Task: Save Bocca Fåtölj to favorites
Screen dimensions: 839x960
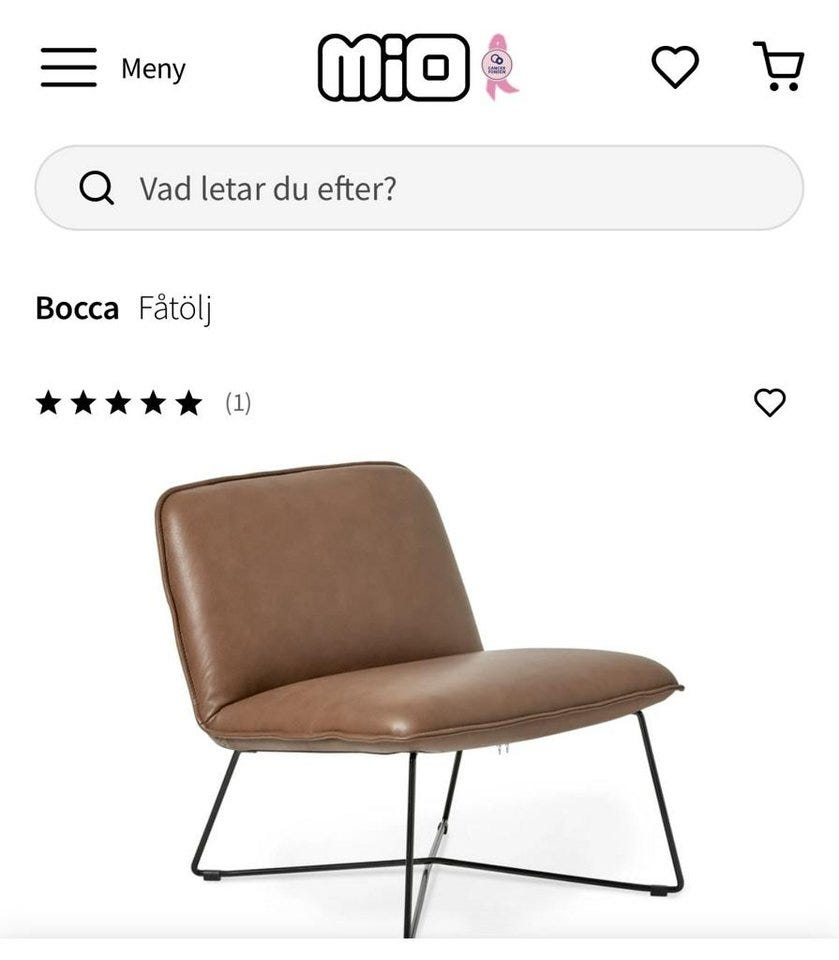Action: pyautogui.click(x=769, y=403)
